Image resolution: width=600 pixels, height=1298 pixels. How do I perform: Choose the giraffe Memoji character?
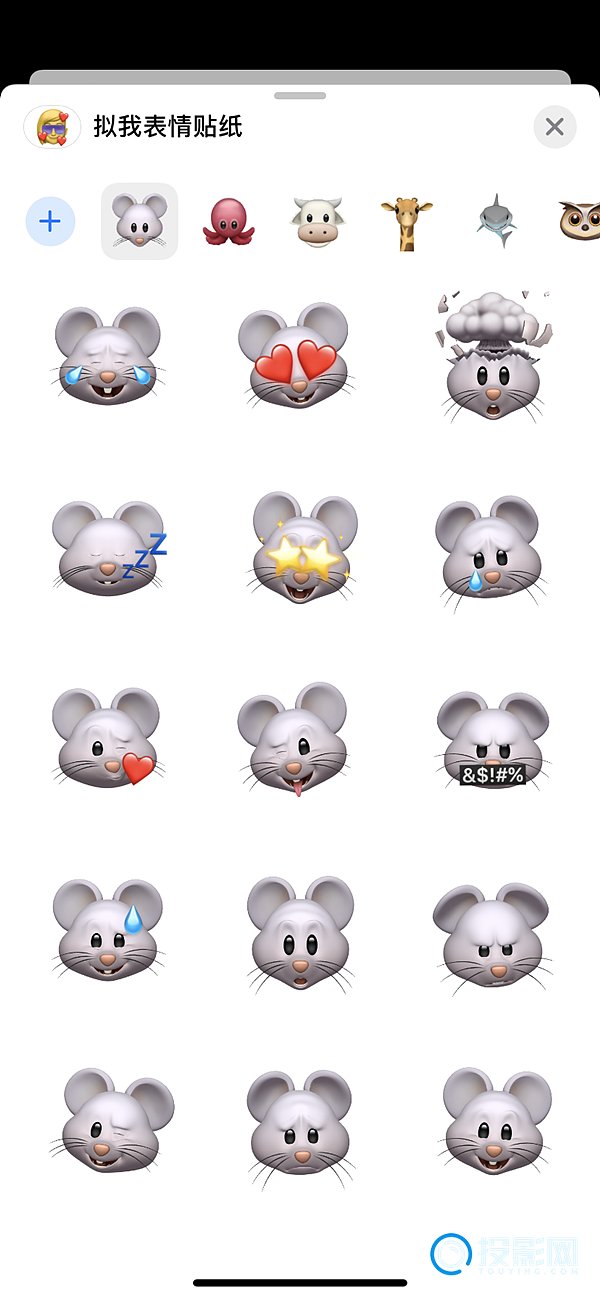406,222
